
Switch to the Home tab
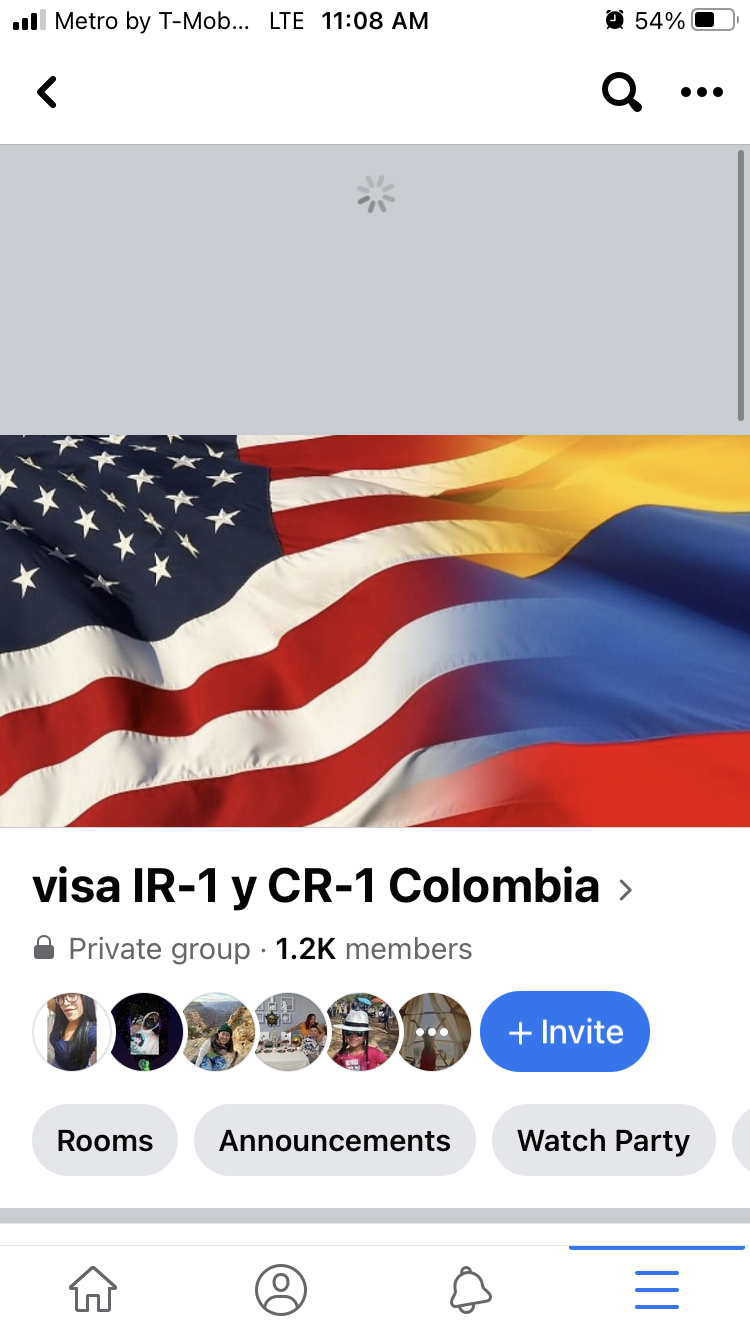tap(93, 1289)
